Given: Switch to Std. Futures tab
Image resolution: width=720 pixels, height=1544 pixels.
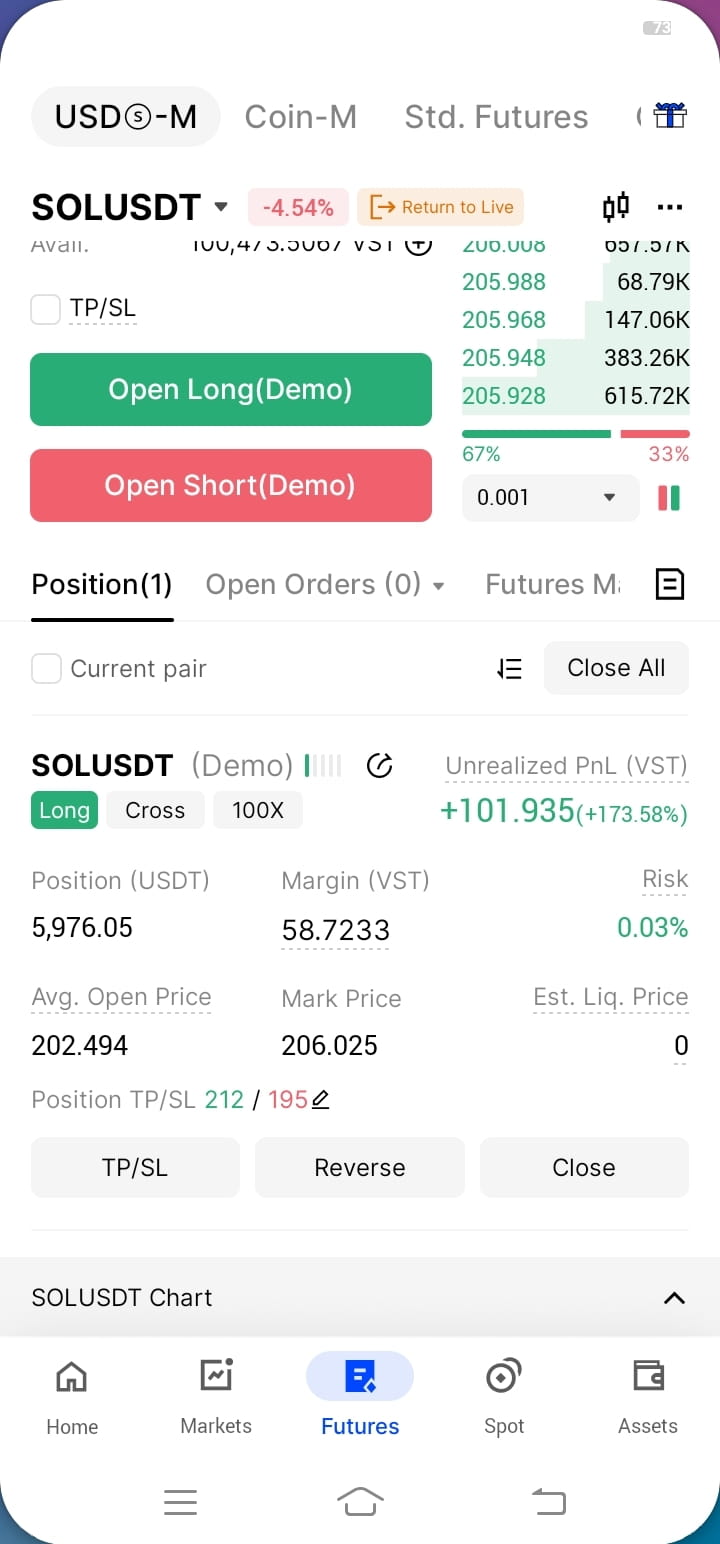Looking at the screenshot, I should coord(496,117).
